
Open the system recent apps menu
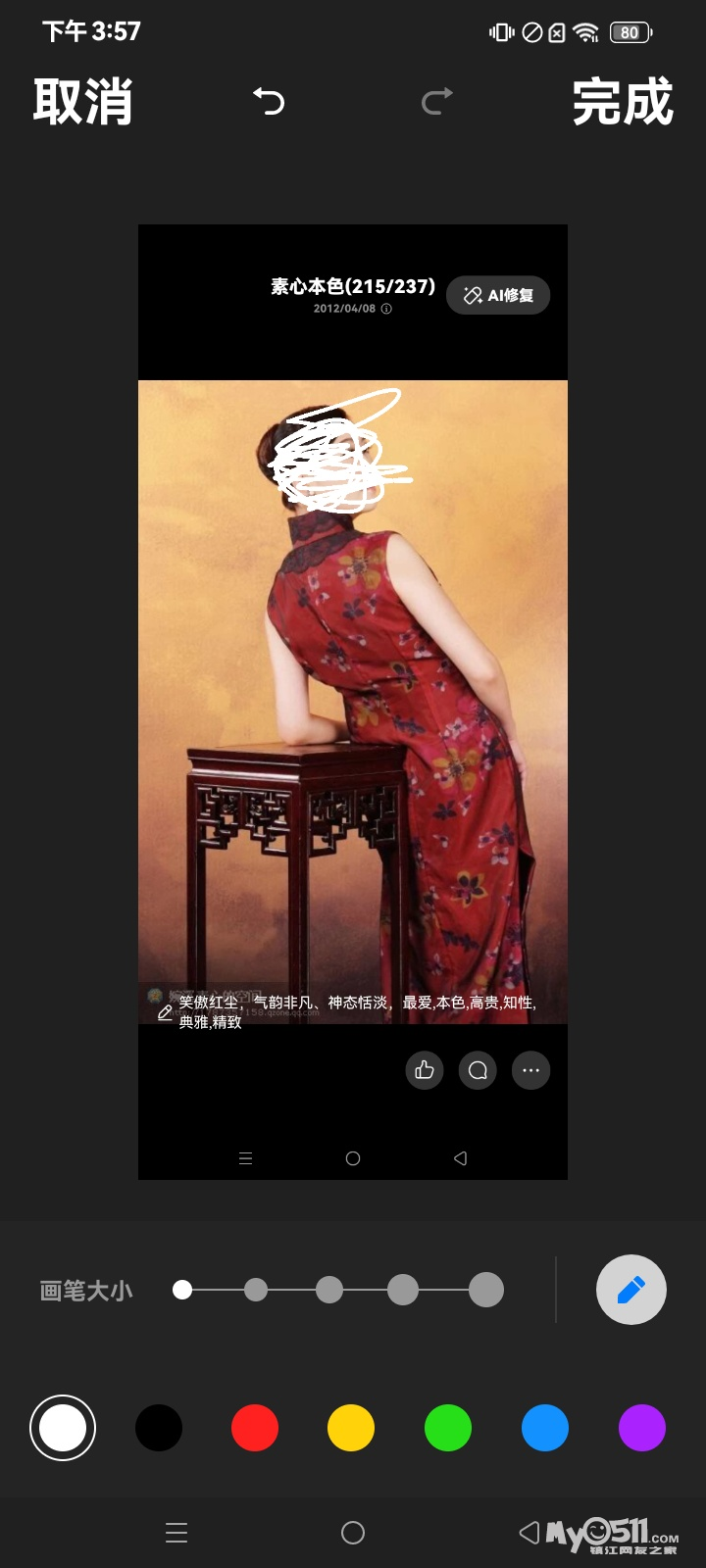coord(176,1533)
